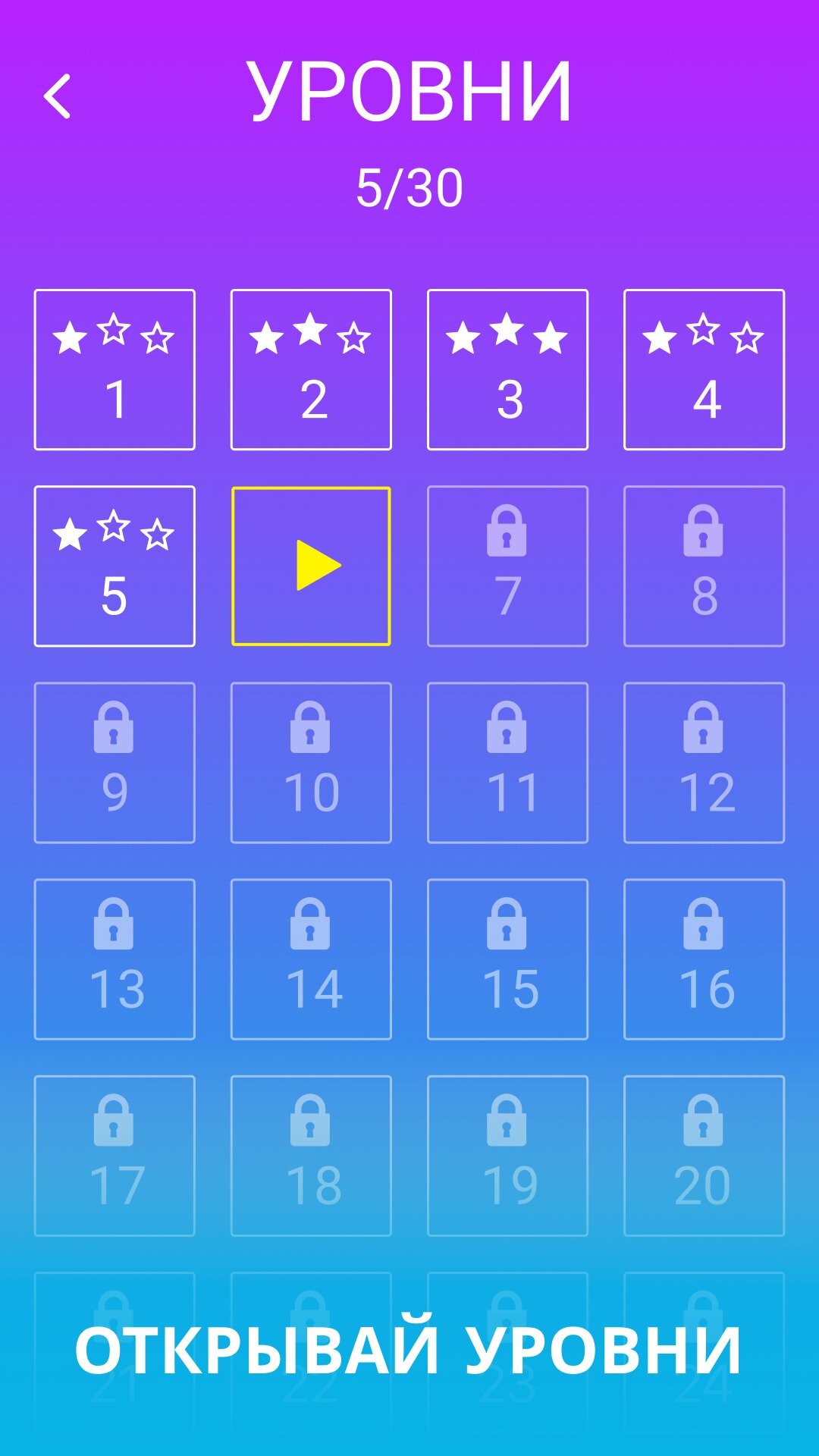This screenshot has height=1456, width=819.
Task: Select locked level 10
Action: pyautogui.click(x=311, y=763)
